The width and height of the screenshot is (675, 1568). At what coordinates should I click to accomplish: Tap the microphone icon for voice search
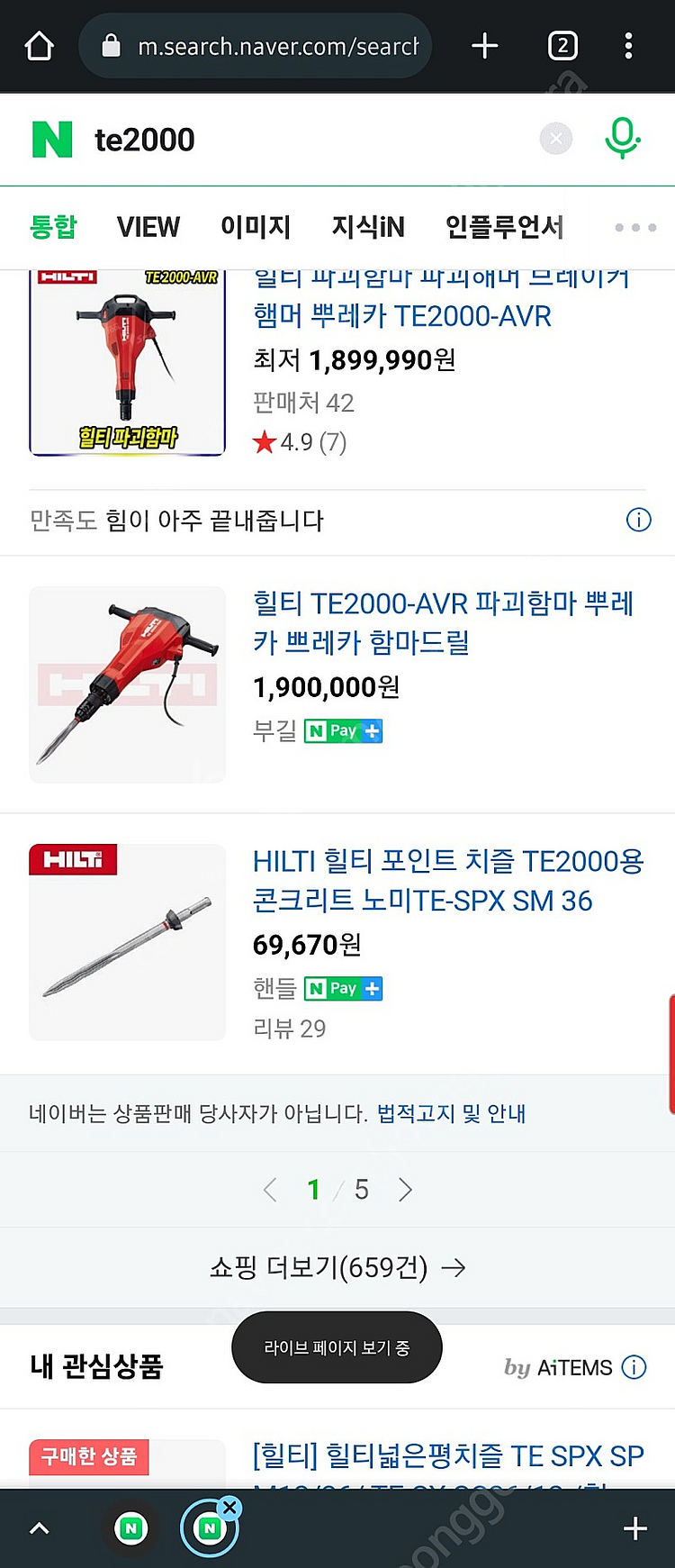[623, 139]
